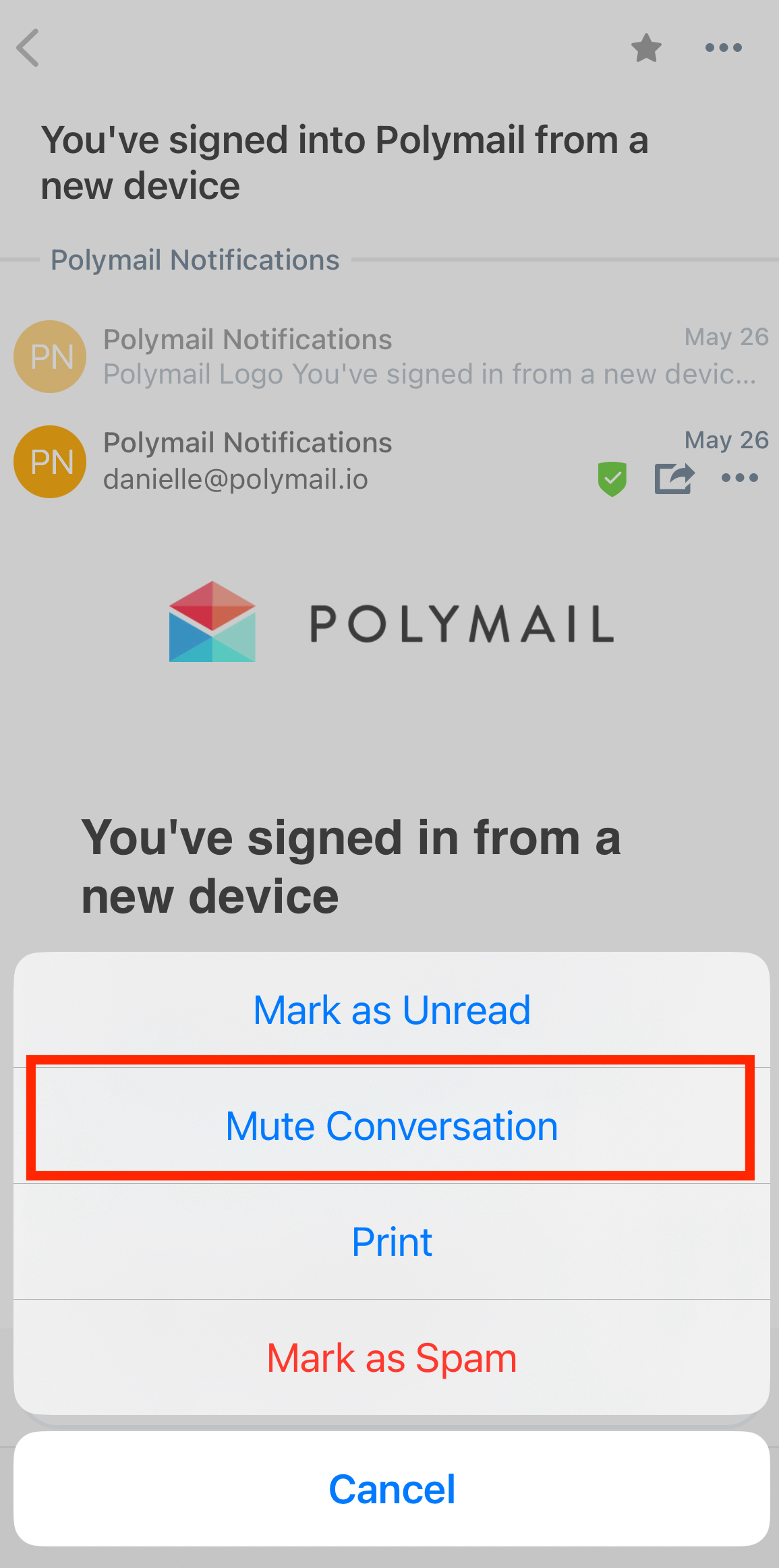Viewport: 779px width, 1568px height.
Task: Tap the reply/forward arrow icon
Action: (674, 479)
